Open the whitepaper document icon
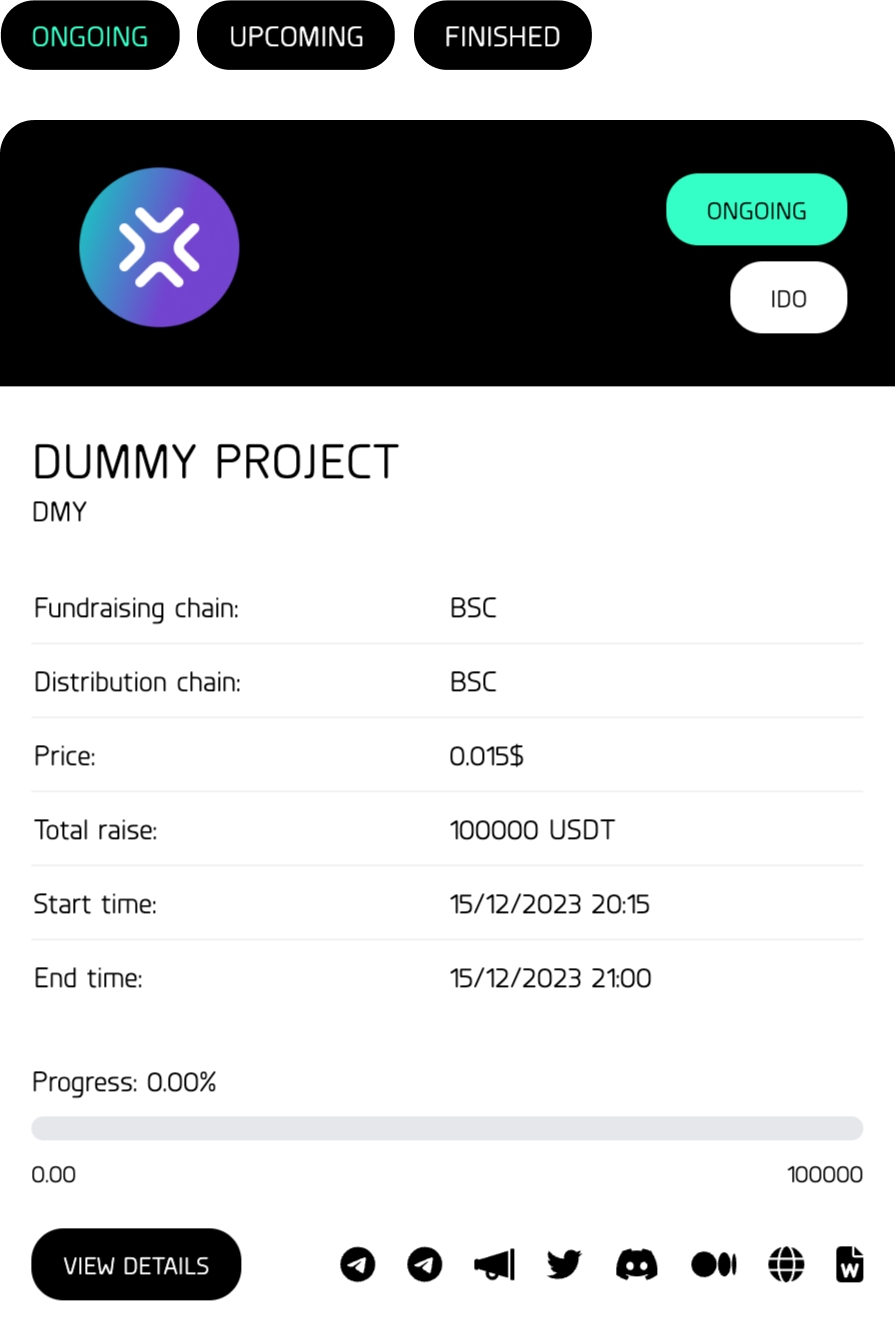 pyautogui.click(x=849, y=1265)
